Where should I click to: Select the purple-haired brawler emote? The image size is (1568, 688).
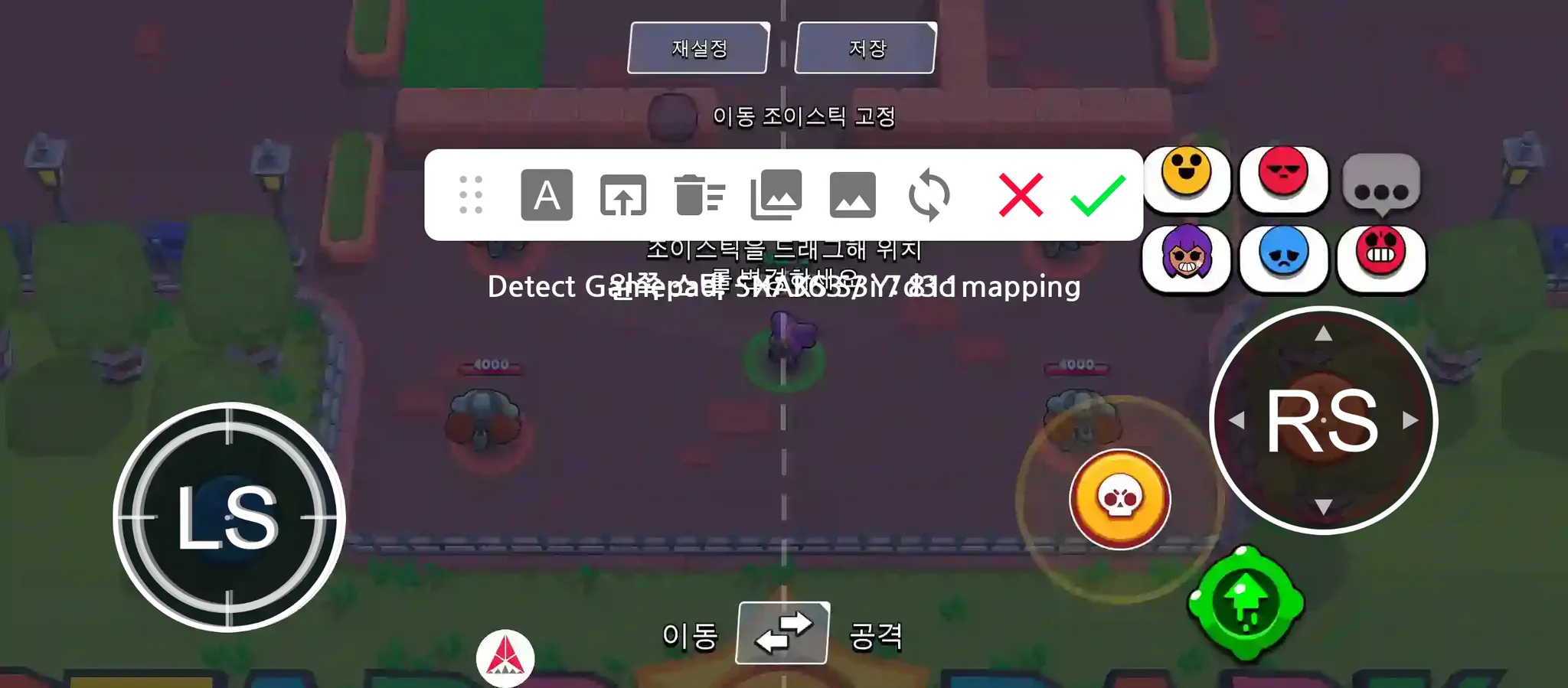(1186, 256)
